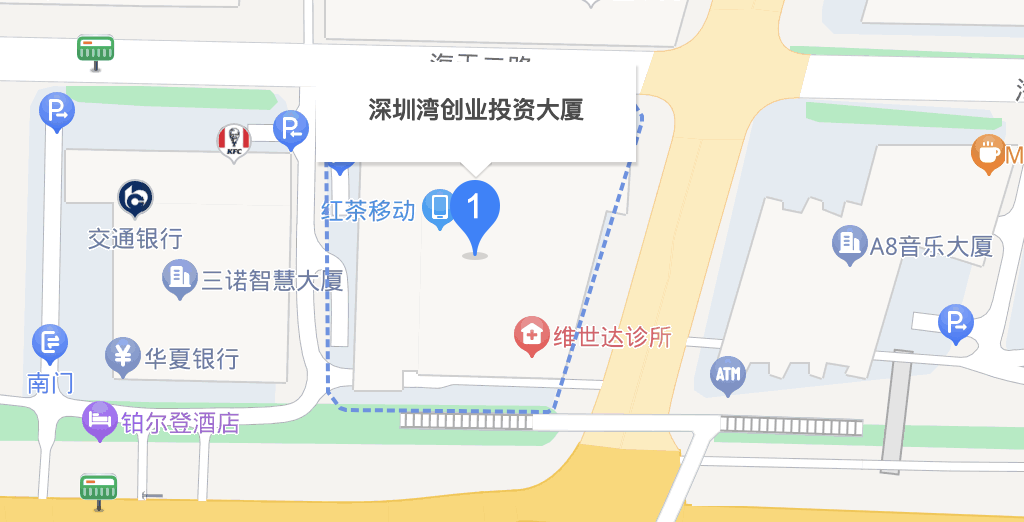Open the ATM marker on the map
The height and width of the screenshot is (522, 1024).
pyautogui.click(x=727, y=375)
